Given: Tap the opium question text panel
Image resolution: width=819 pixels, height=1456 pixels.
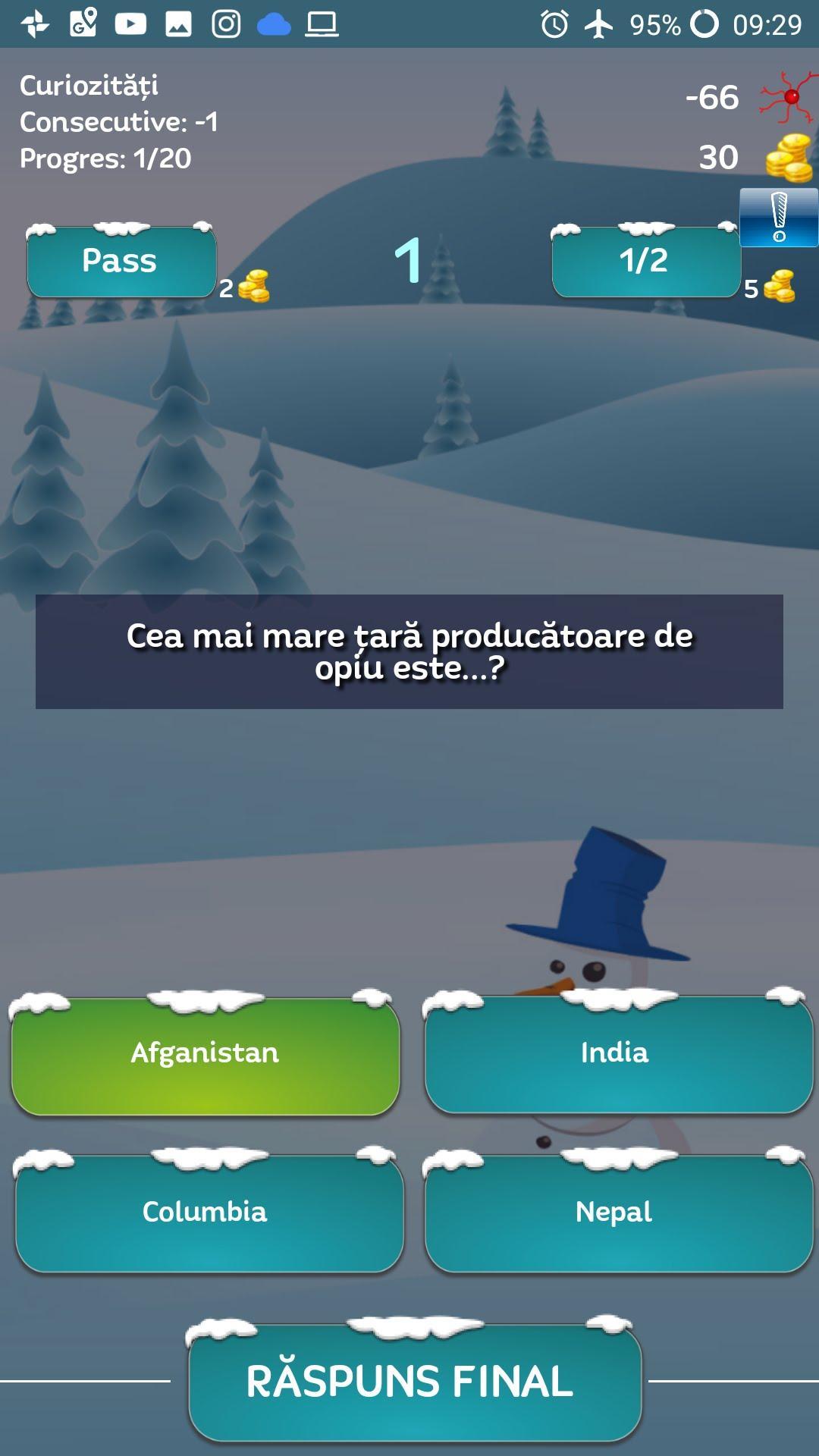Looking at the screenshot, I should click(409, 651).
